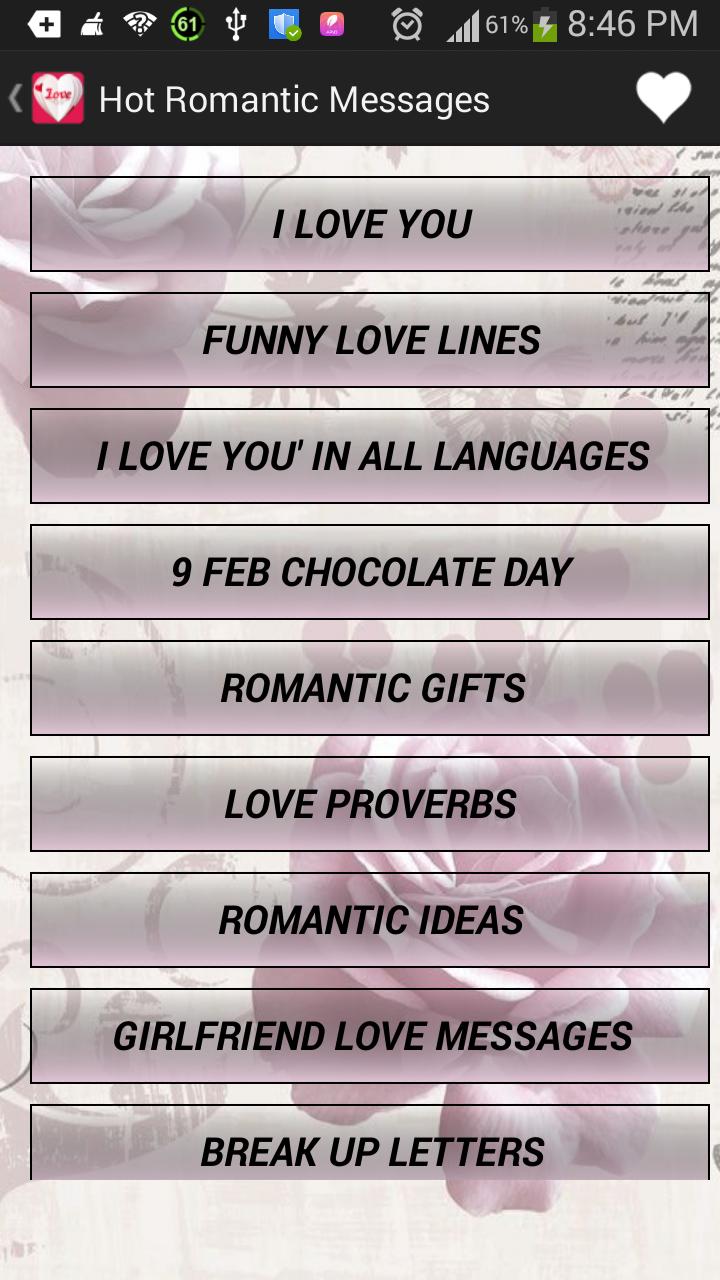View LOVE PROVERBS
The image size is (720, 1280).
[x=370, y=803]
